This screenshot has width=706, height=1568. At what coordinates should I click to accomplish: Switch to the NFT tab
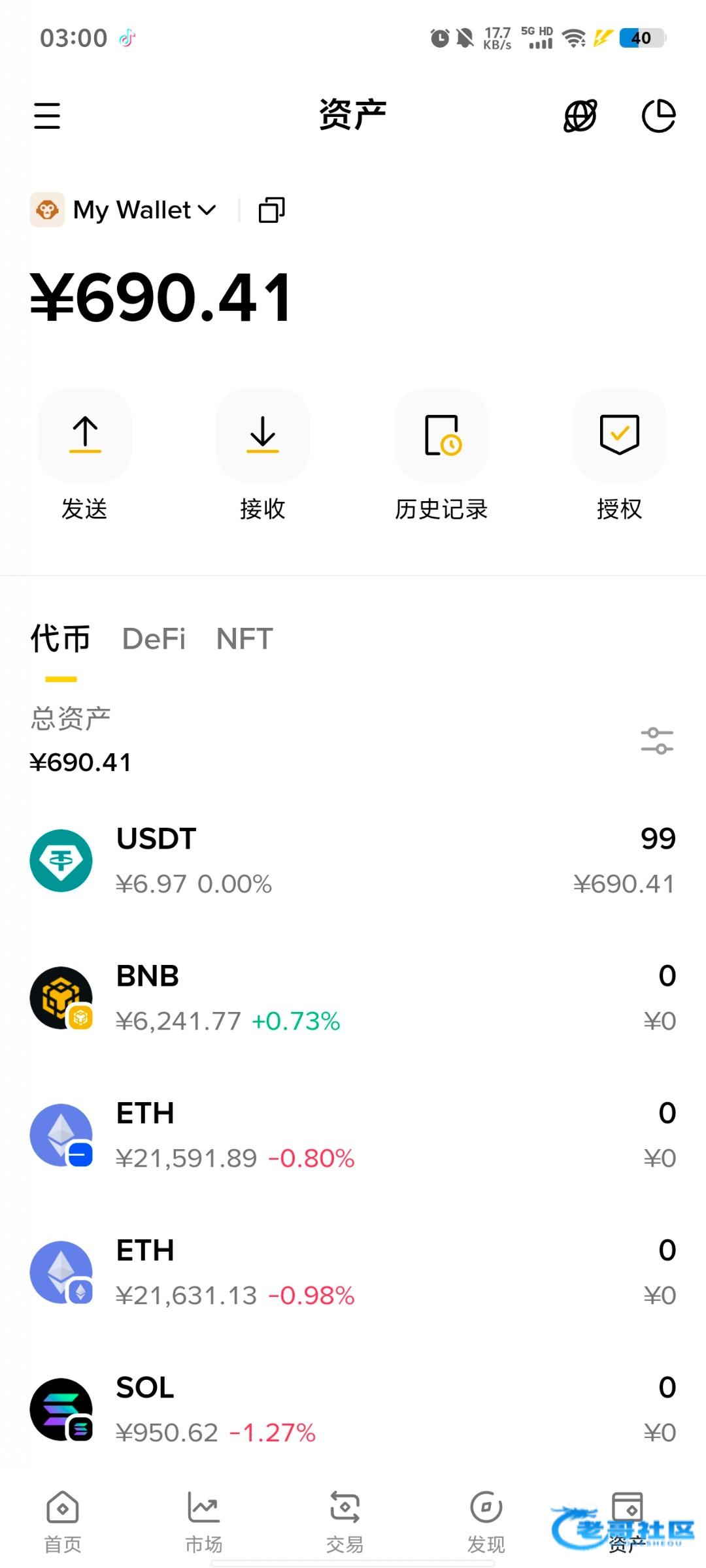click(244, 639)
